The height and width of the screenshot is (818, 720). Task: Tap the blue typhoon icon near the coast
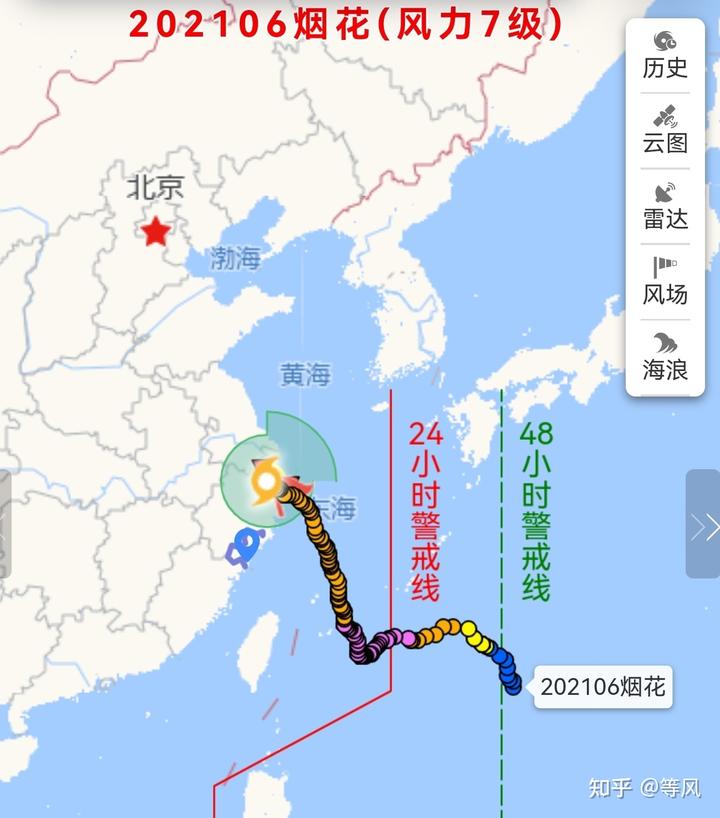(245, 547)
